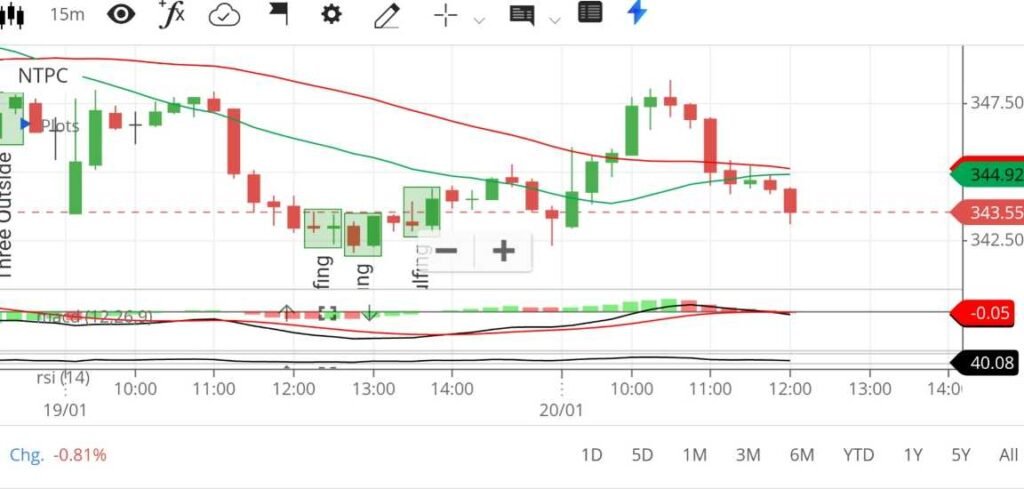Tap the lightning bolt quick trade icon

pos(636,13)
